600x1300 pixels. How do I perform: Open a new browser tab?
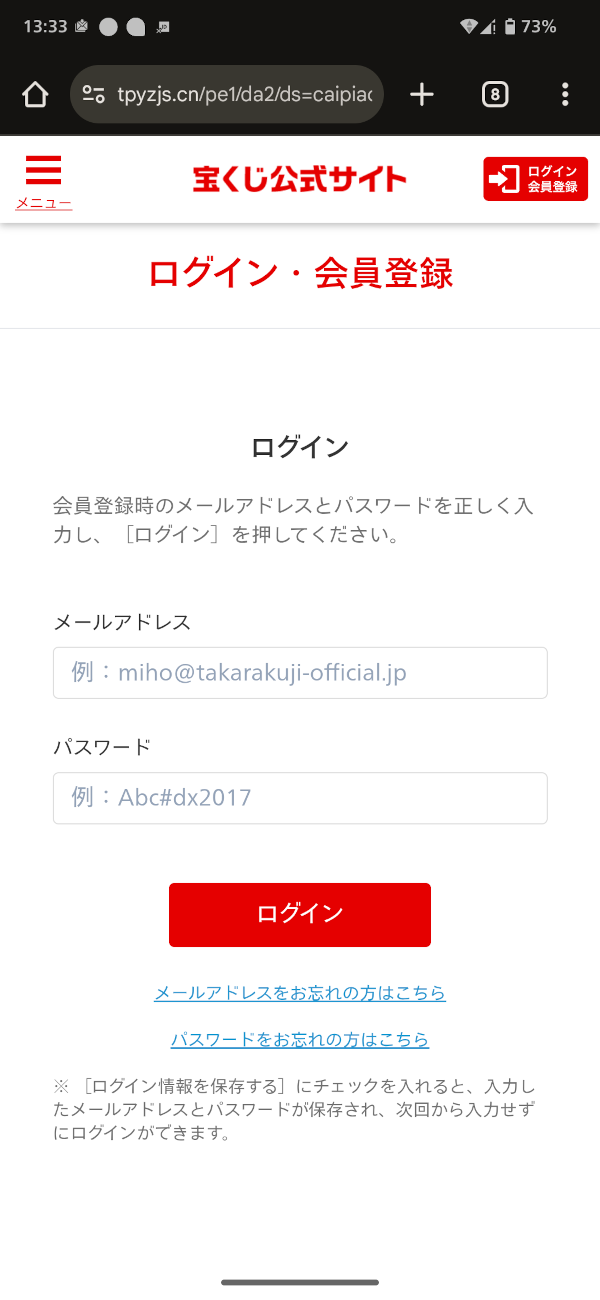coord(422,95)
